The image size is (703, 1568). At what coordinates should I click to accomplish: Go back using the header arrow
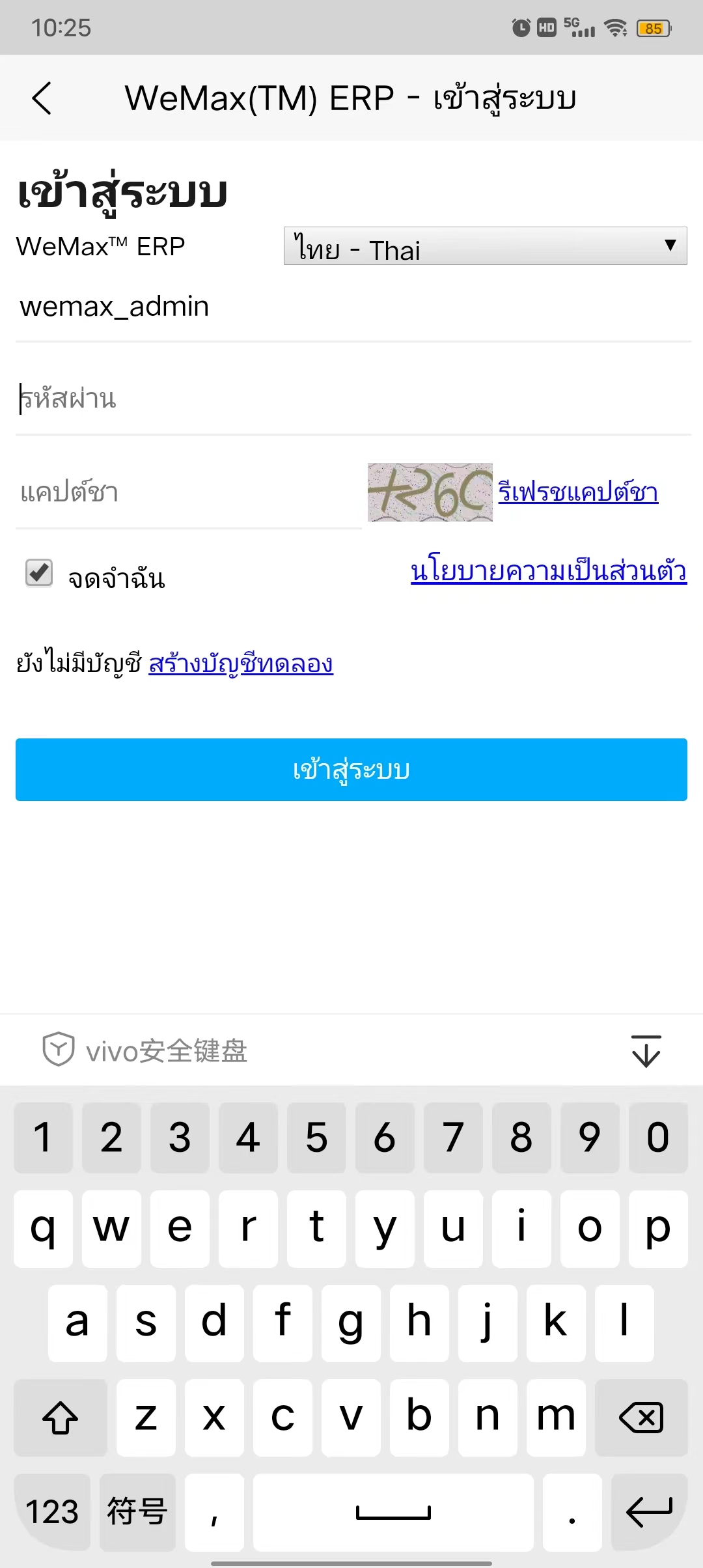click(x=42, y=99)
